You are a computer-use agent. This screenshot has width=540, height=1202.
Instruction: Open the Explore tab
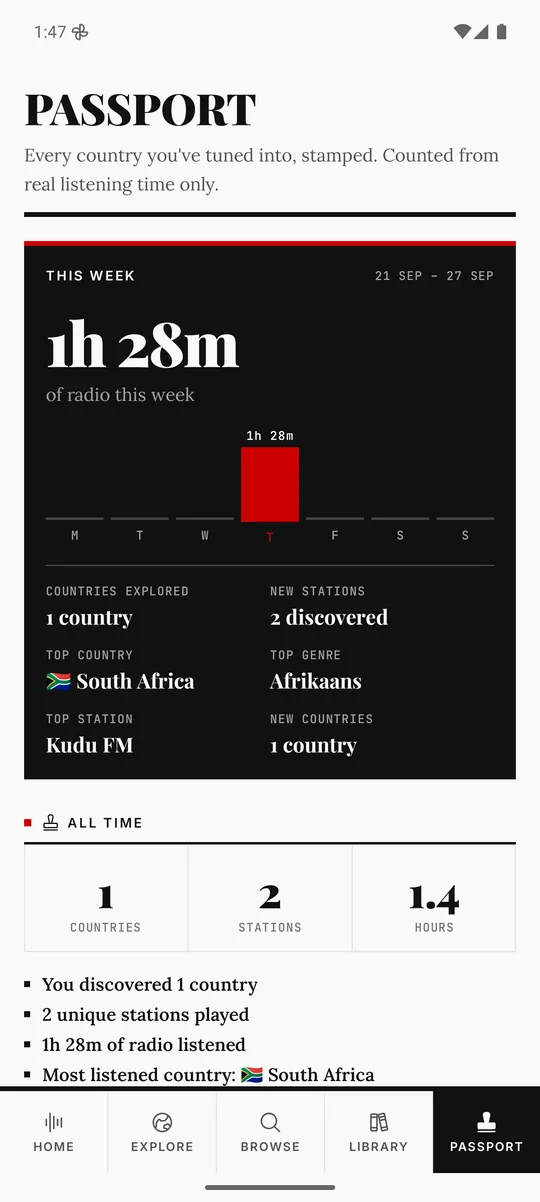(162, 1132)
